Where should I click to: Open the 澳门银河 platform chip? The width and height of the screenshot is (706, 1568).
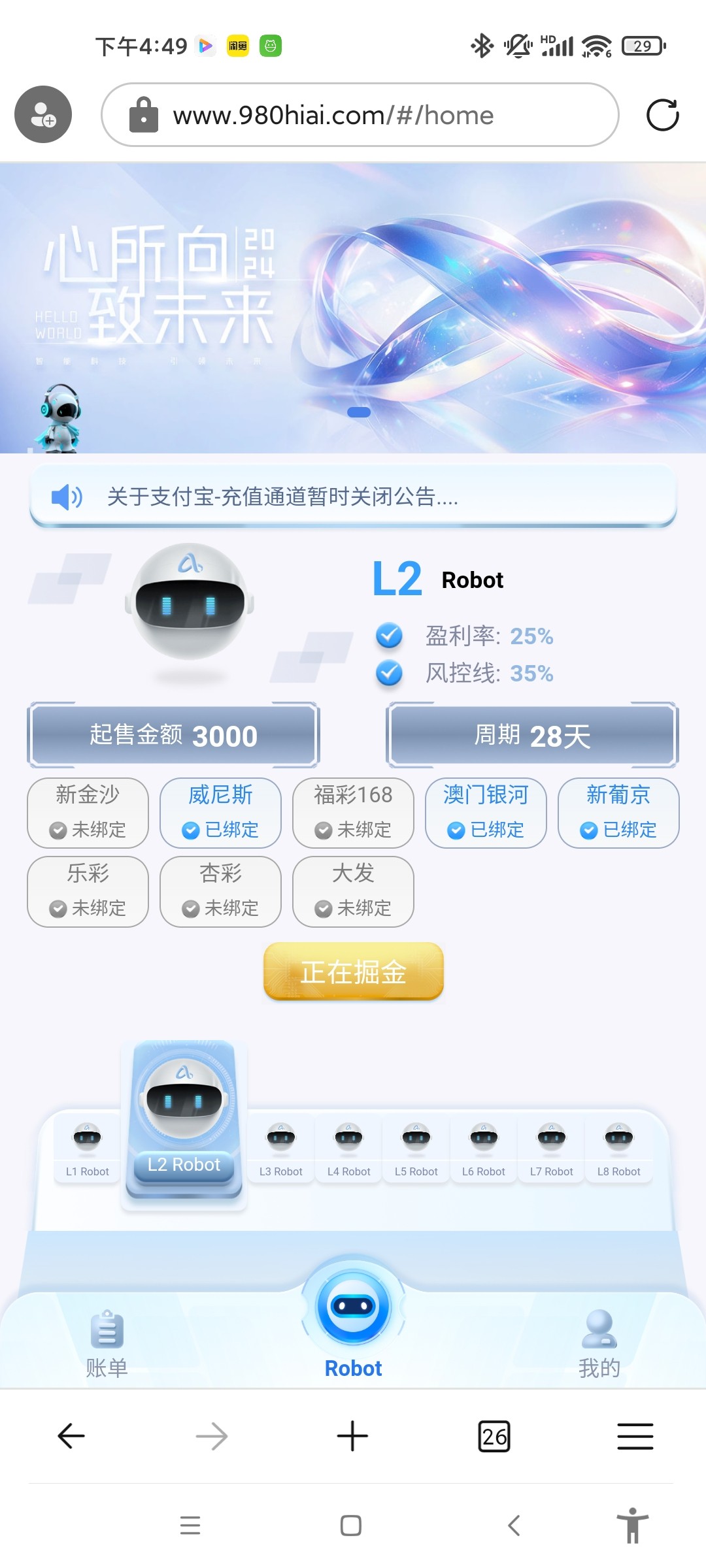pos(486,812)
